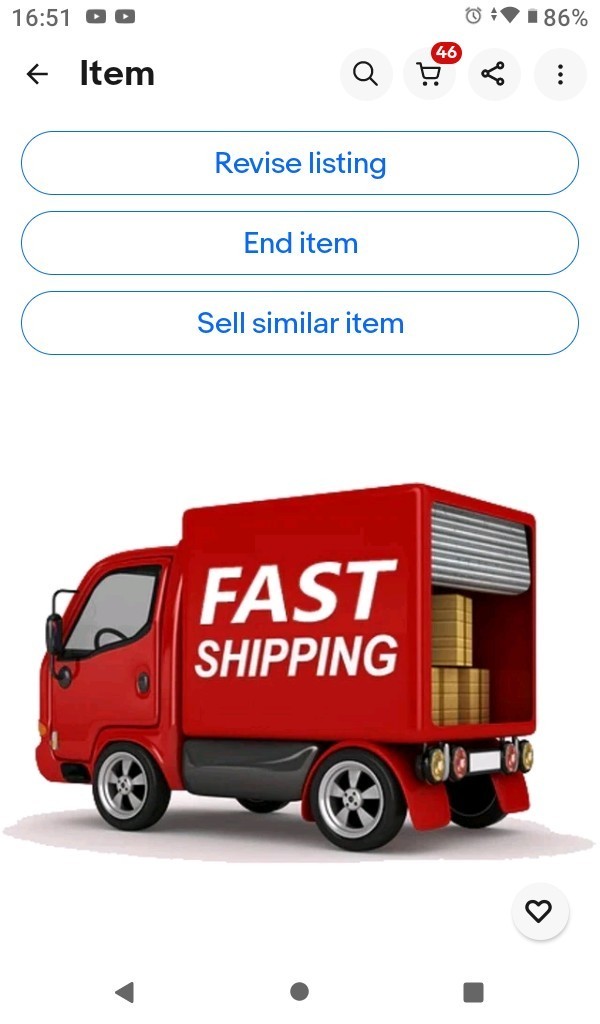Open the search icon
The image size is (600, 1024).
(x=366, y=74)
